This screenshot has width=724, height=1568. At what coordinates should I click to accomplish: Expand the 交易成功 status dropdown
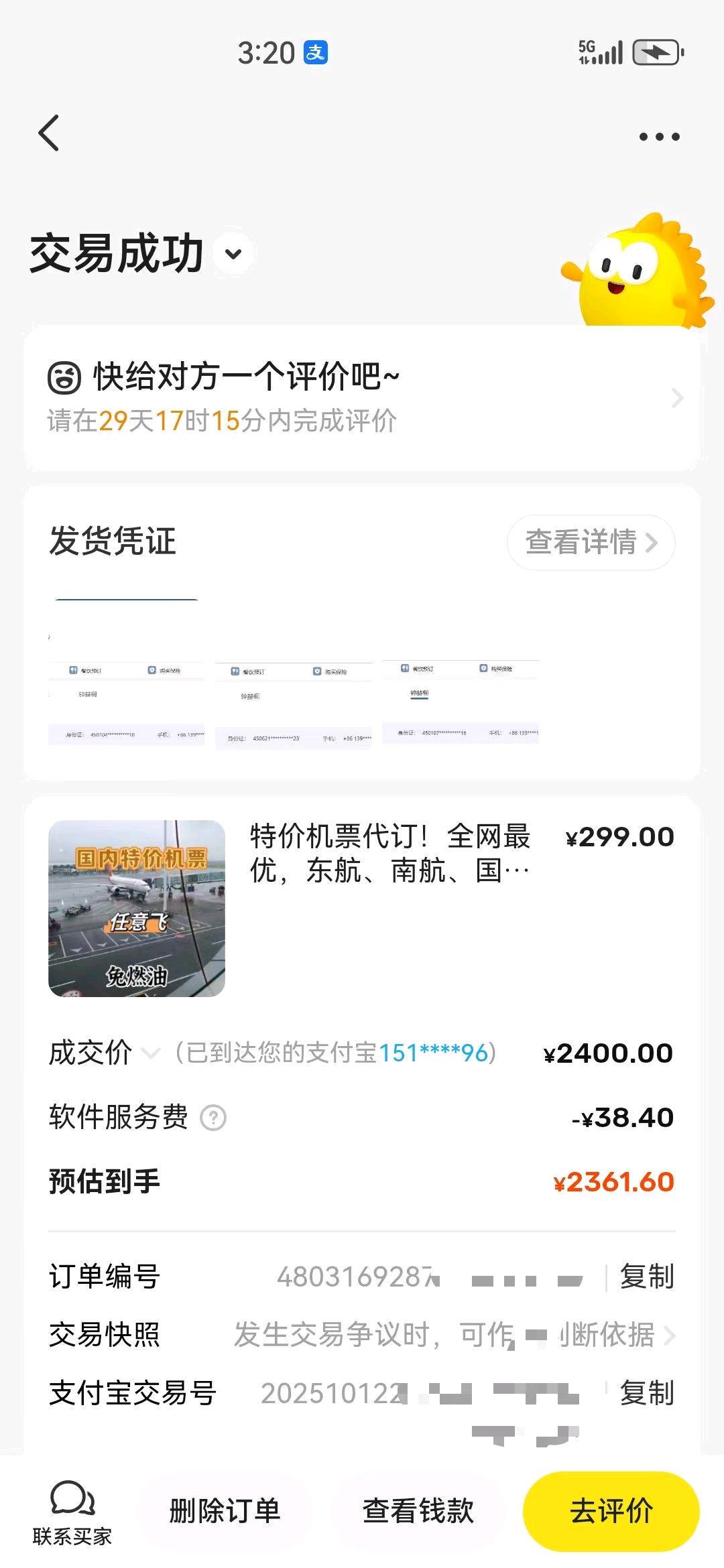point(233,254)
